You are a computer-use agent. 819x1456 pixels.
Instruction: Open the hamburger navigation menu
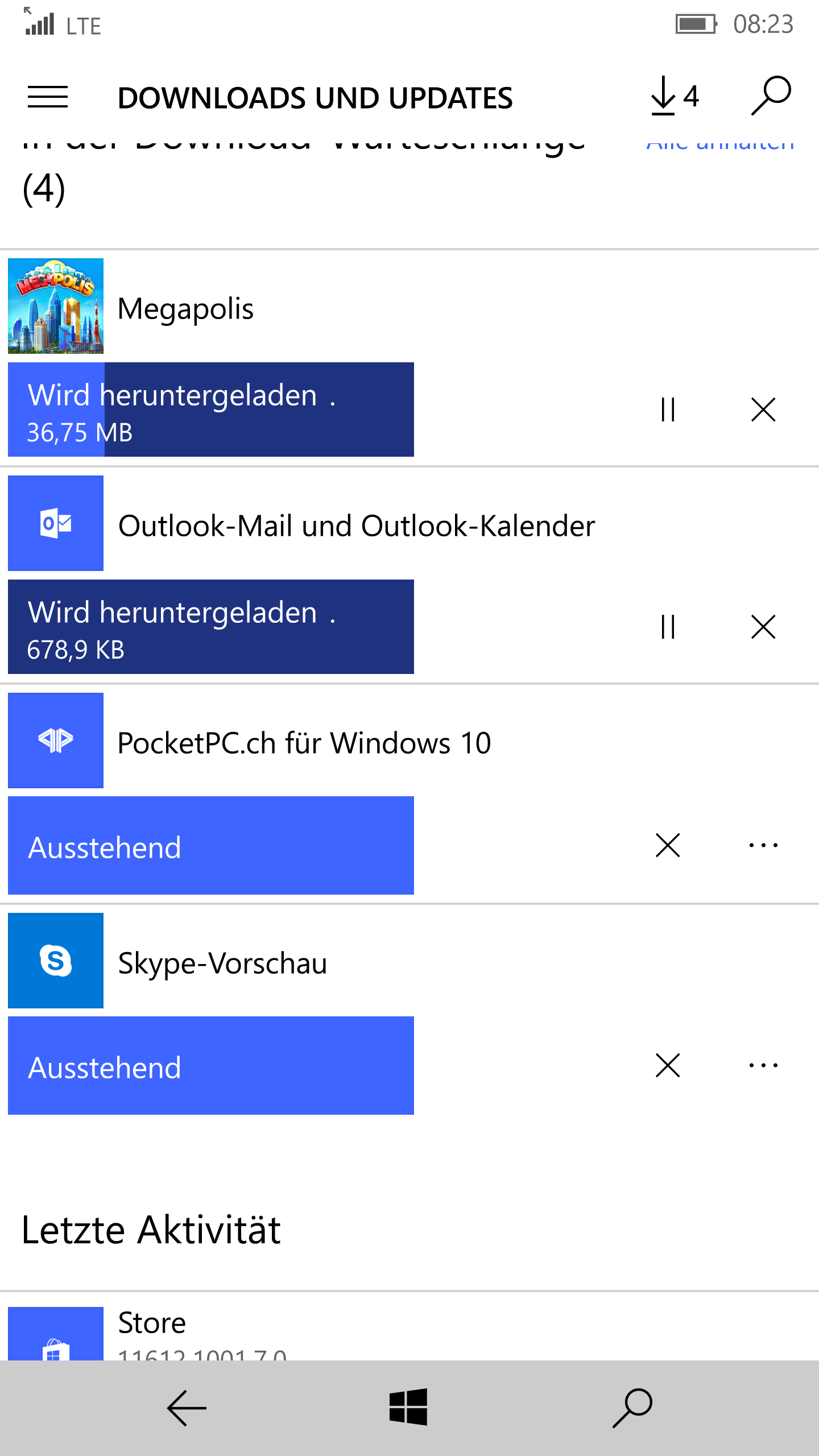[x=48, y=97]
